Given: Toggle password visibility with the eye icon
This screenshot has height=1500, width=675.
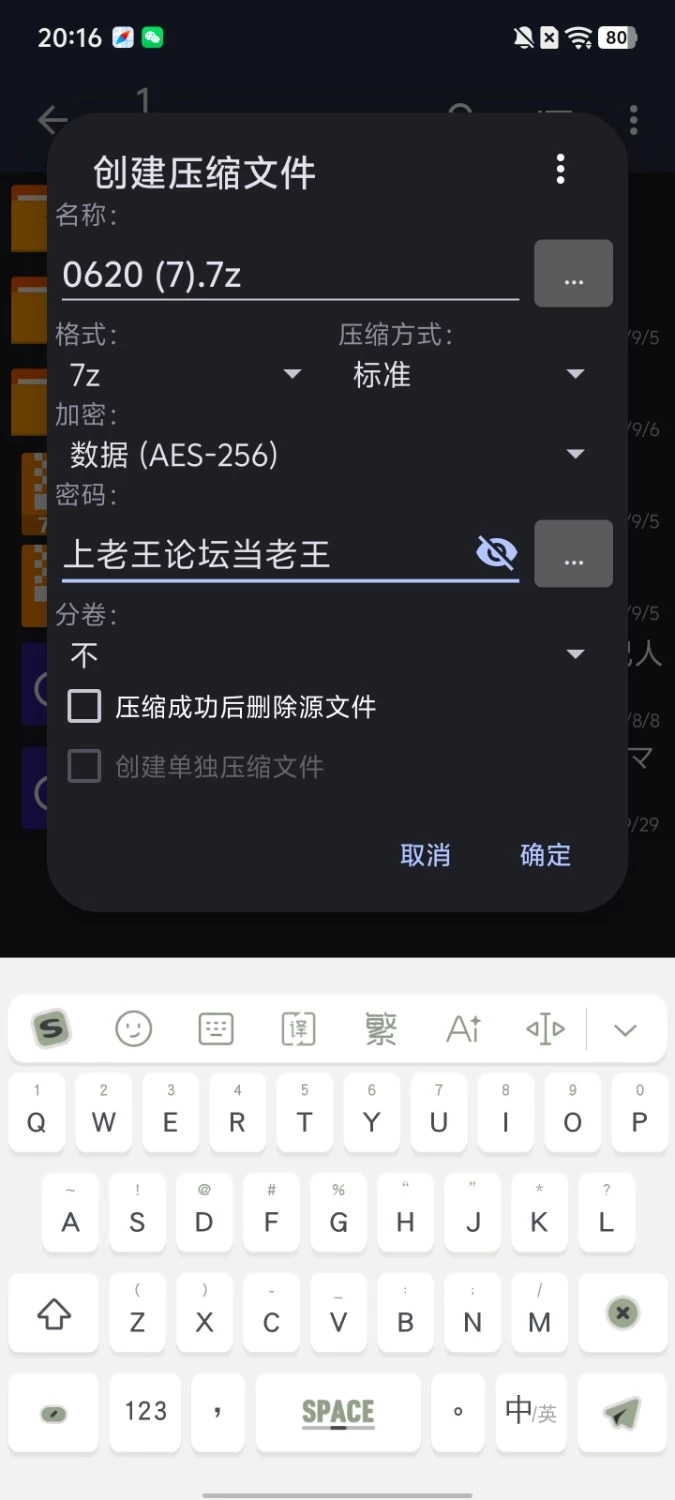Looking at the screenshot, I should point(496,552).
